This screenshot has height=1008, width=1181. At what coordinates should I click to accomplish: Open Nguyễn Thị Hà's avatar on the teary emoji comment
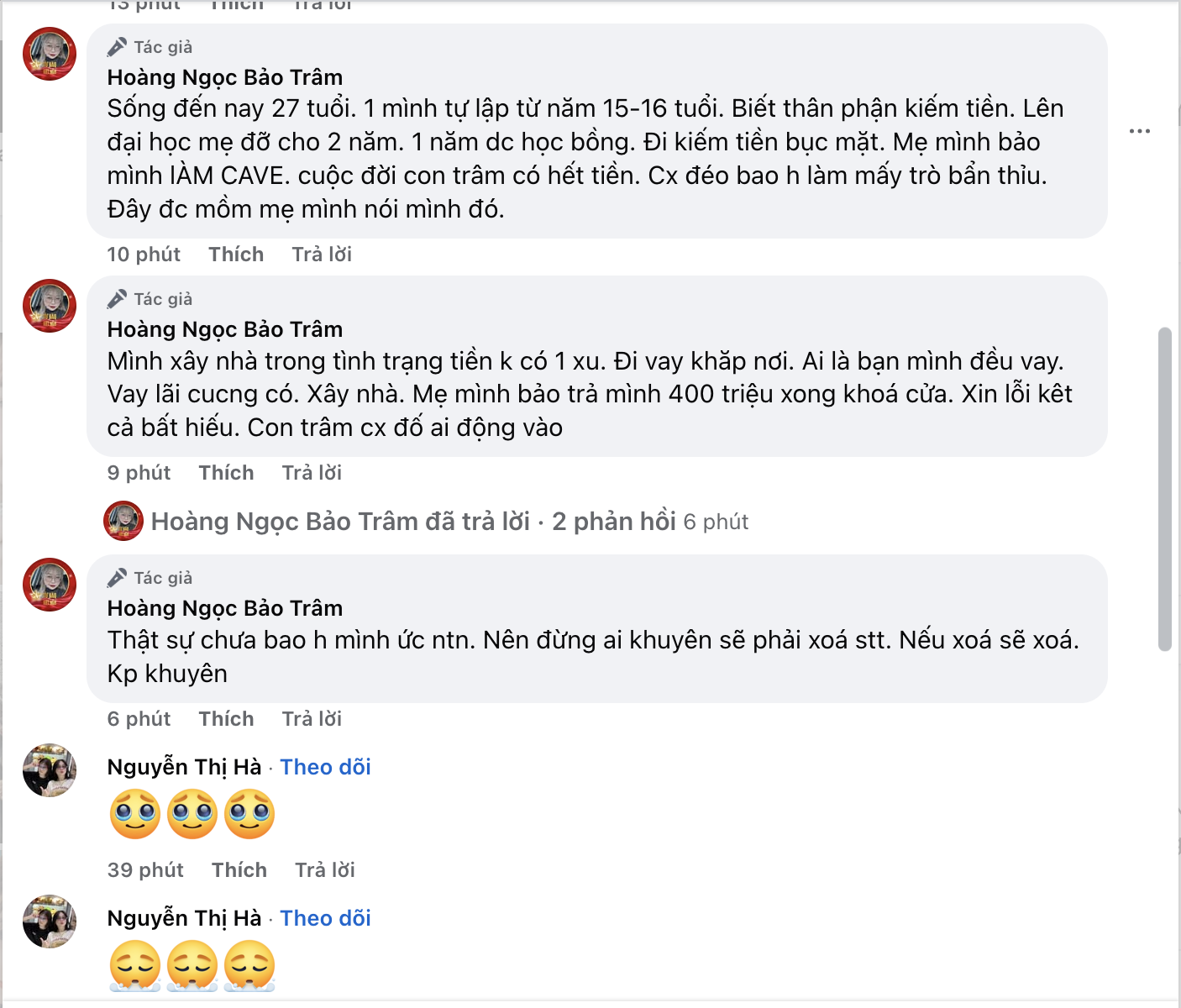tap(50, 770)
